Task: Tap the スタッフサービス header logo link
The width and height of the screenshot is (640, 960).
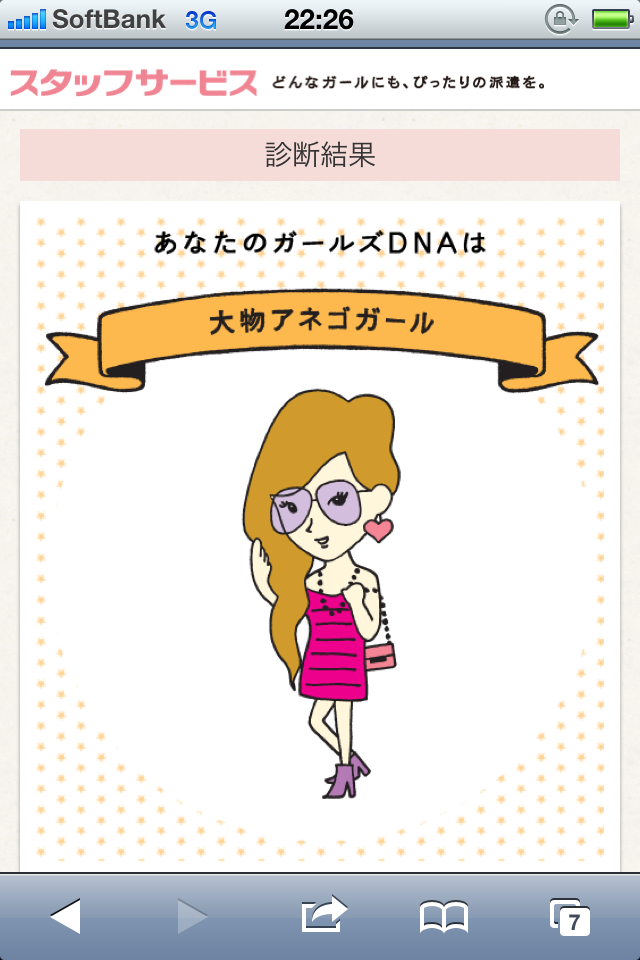Action: [x=133, y=82]
